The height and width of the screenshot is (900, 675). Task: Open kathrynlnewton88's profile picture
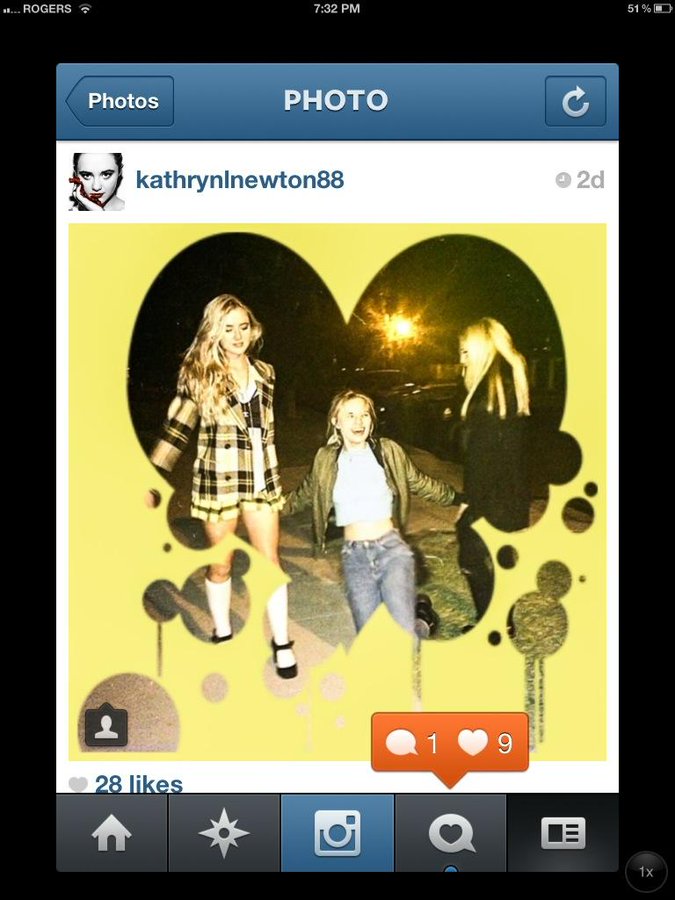point(96,181)
